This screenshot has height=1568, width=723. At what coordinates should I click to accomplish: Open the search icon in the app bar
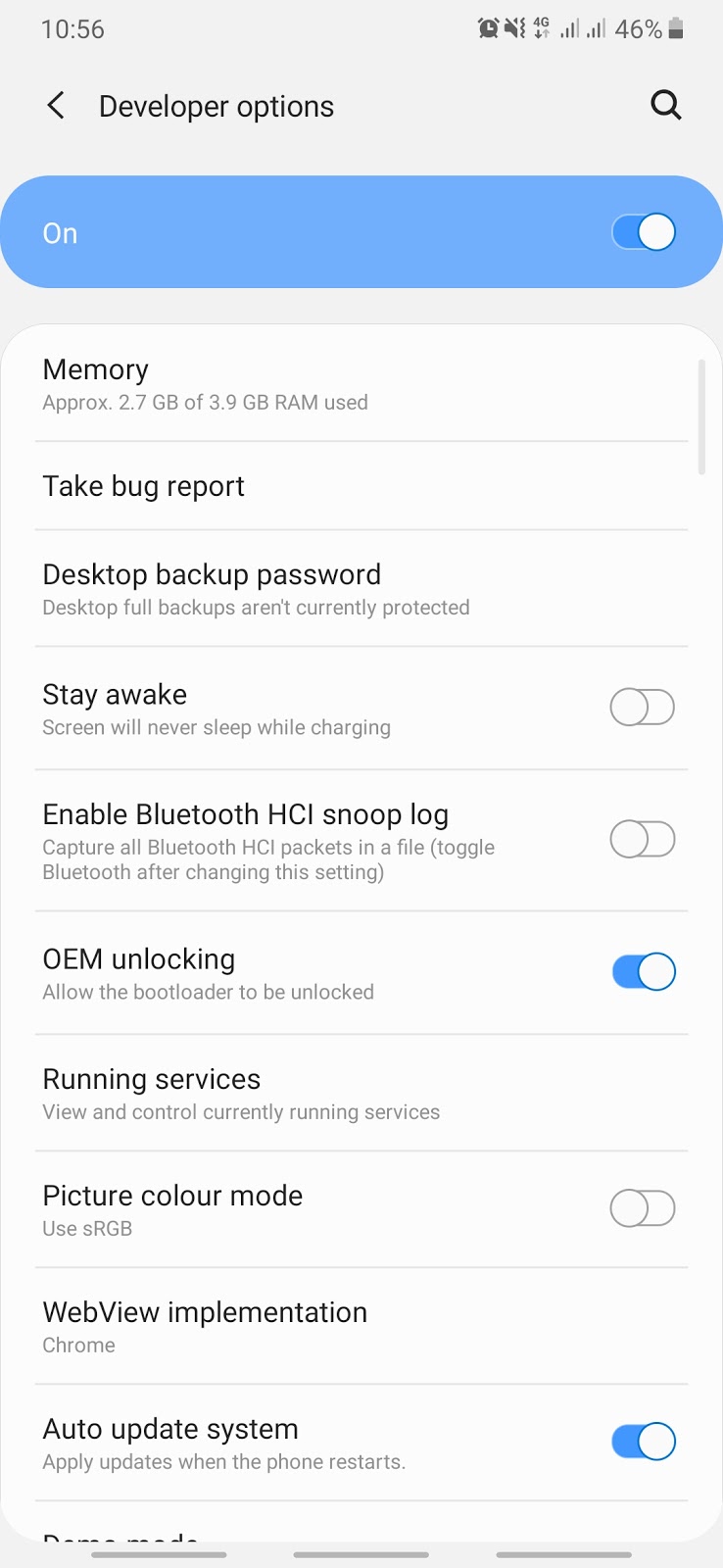(x=665, y=105)
